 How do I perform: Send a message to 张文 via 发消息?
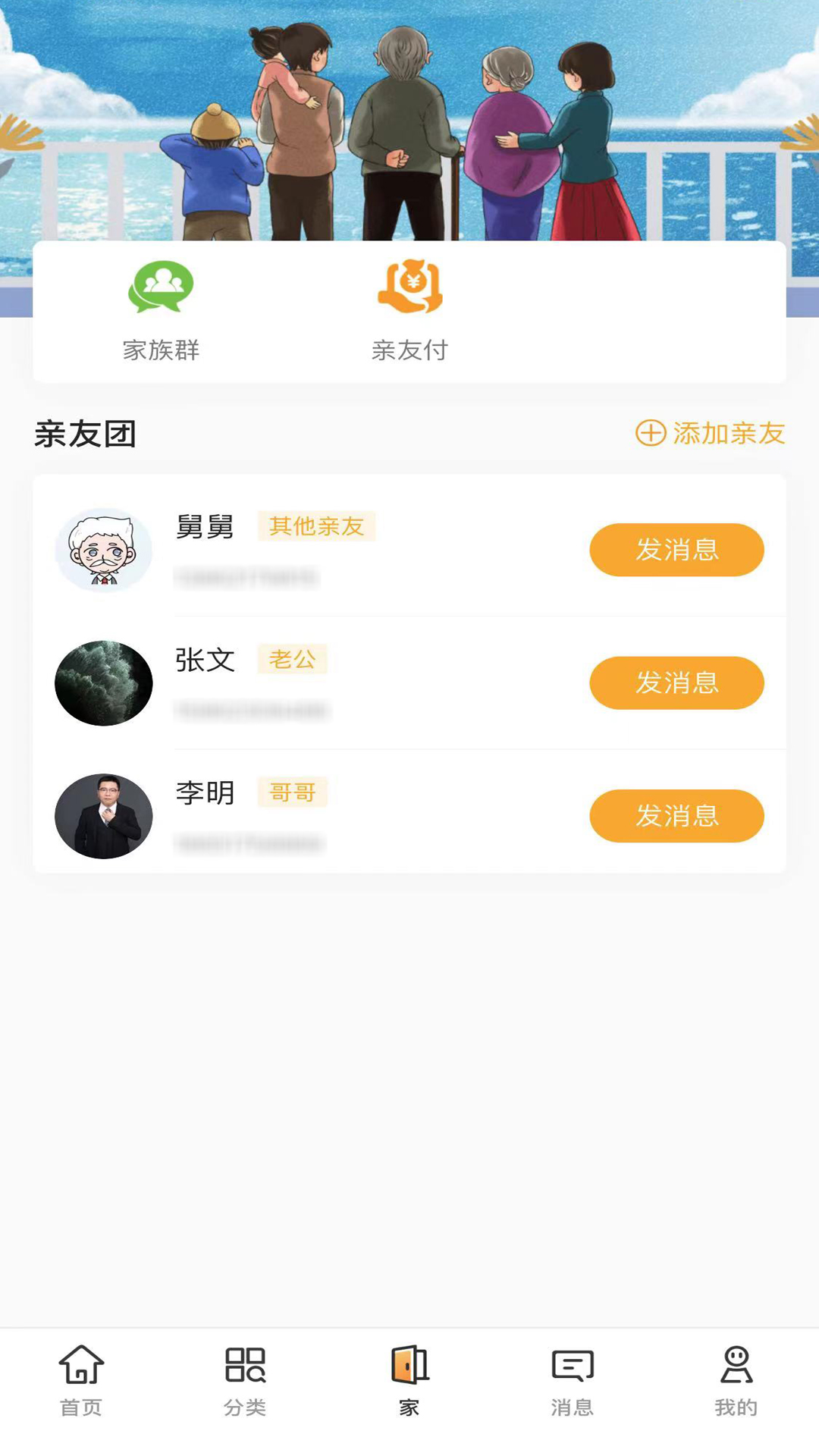[677, 682]
